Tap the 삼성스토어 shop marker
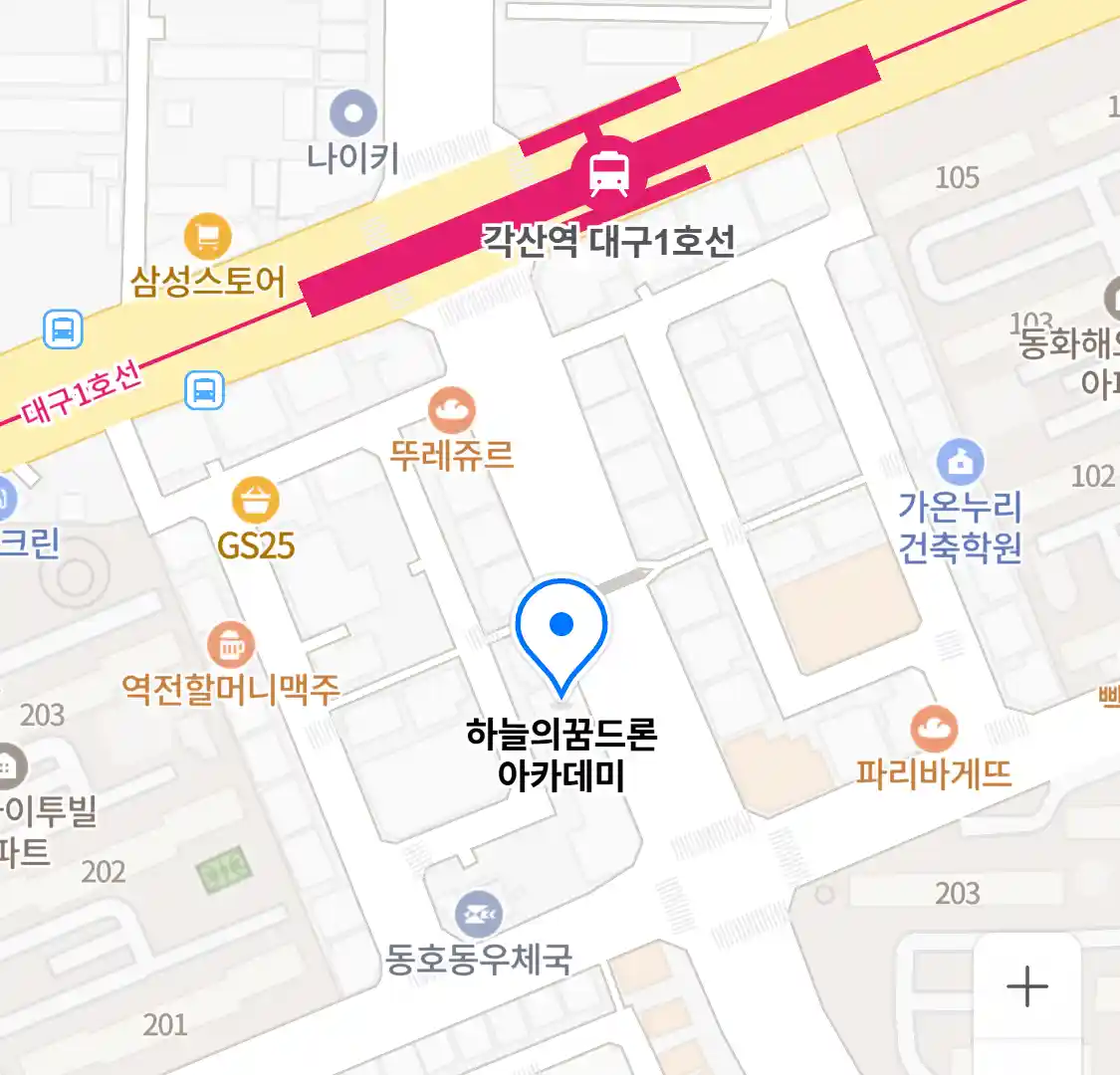Image resolution: width=1120 pixels, height=1075 pixels. (x=207, y=238)
